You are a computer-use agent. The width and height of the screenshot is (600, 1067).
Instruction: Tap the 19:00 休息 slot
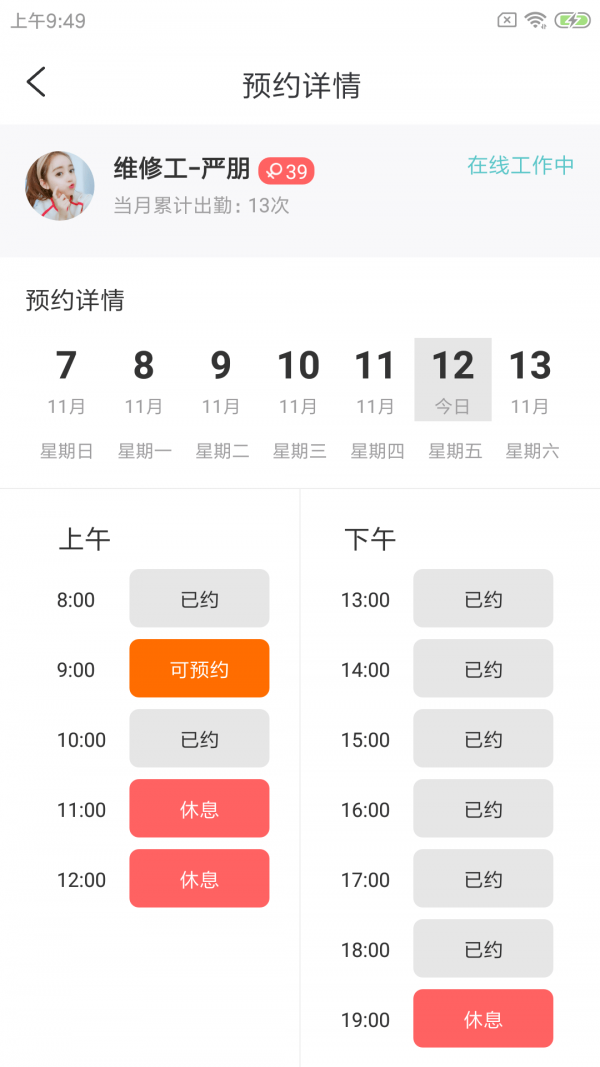click(483, 1019)
